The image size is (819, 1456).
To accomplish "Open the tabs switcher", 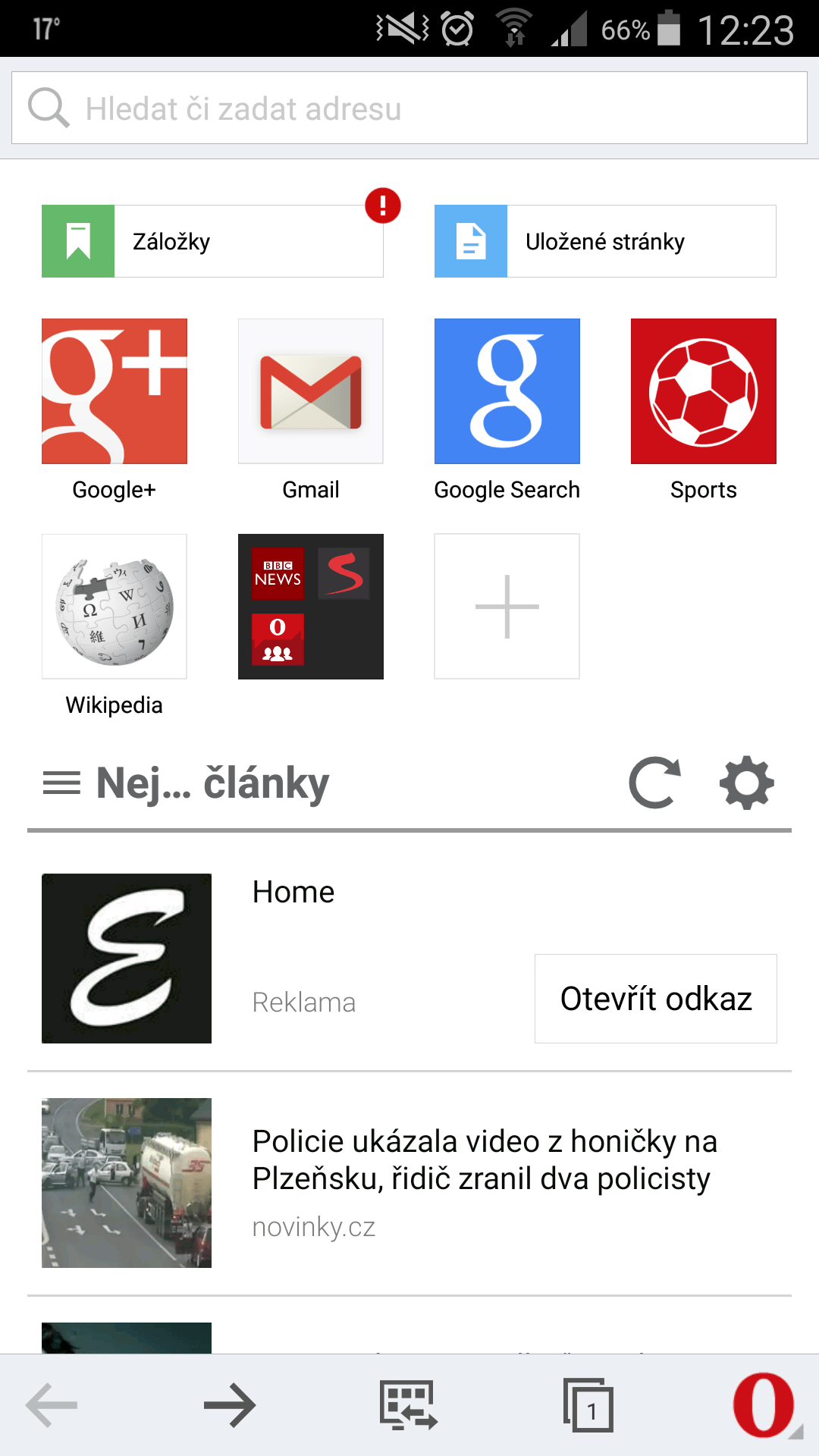I will pyautogui.click(x=588, y=1405).
